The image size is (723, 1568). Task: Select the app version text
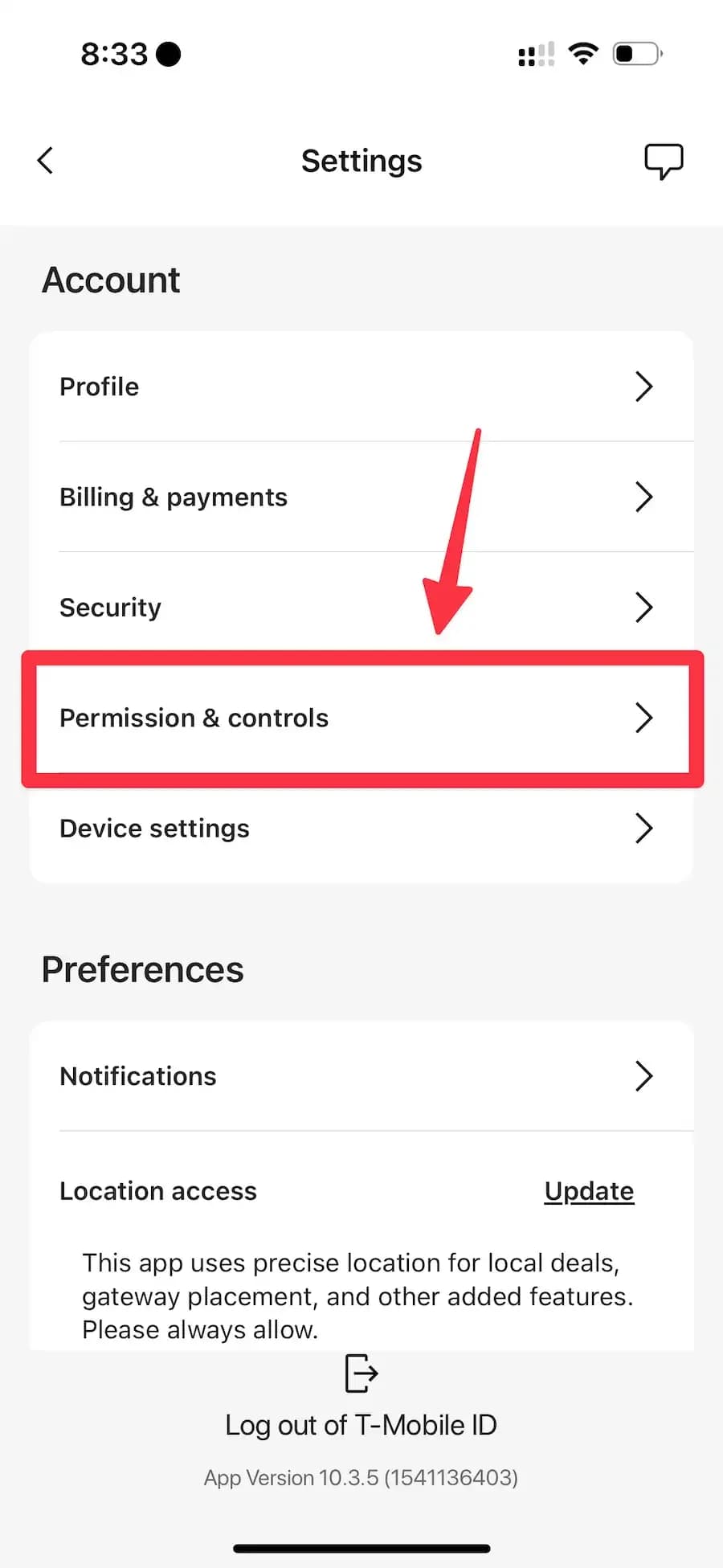[361, 1478]
